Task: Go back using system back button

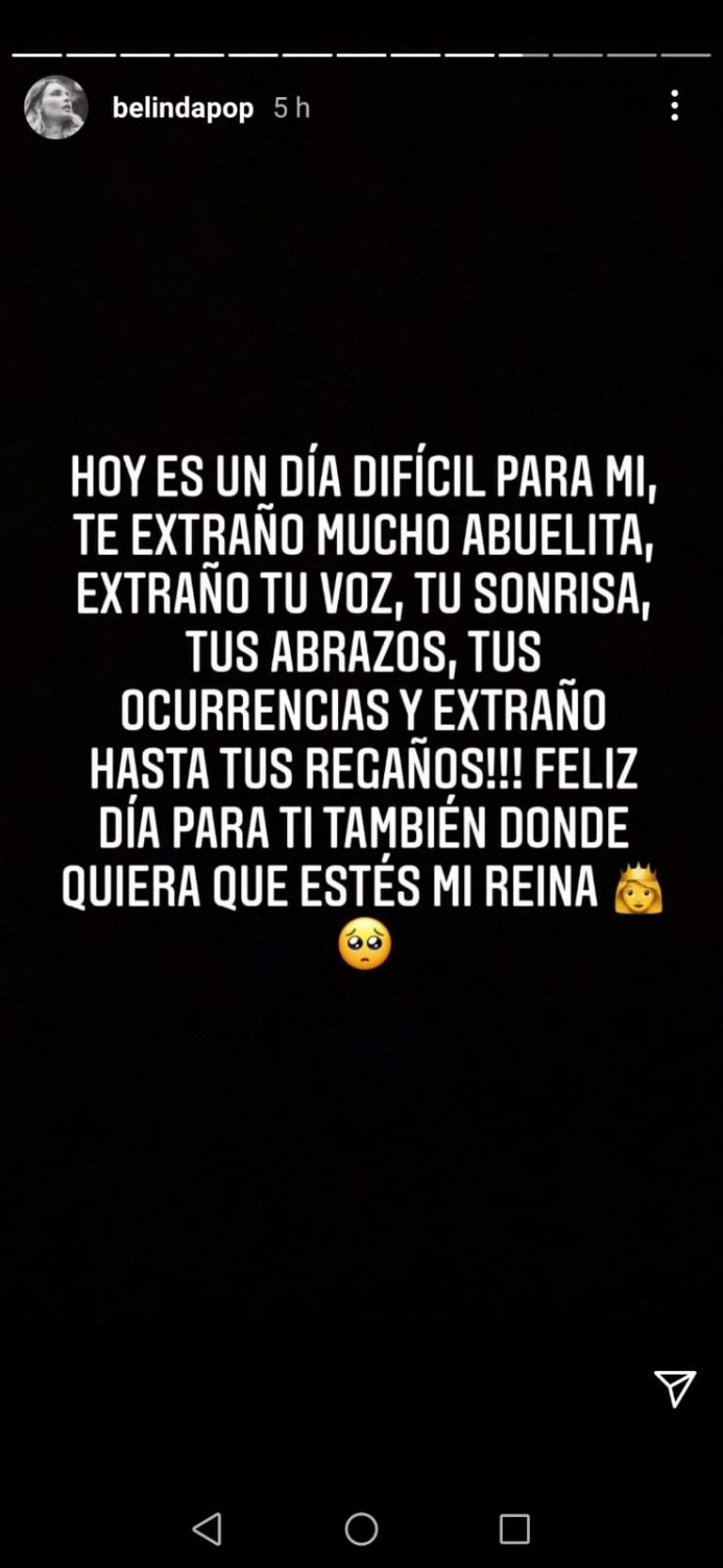Action: tap(207, 1529)
